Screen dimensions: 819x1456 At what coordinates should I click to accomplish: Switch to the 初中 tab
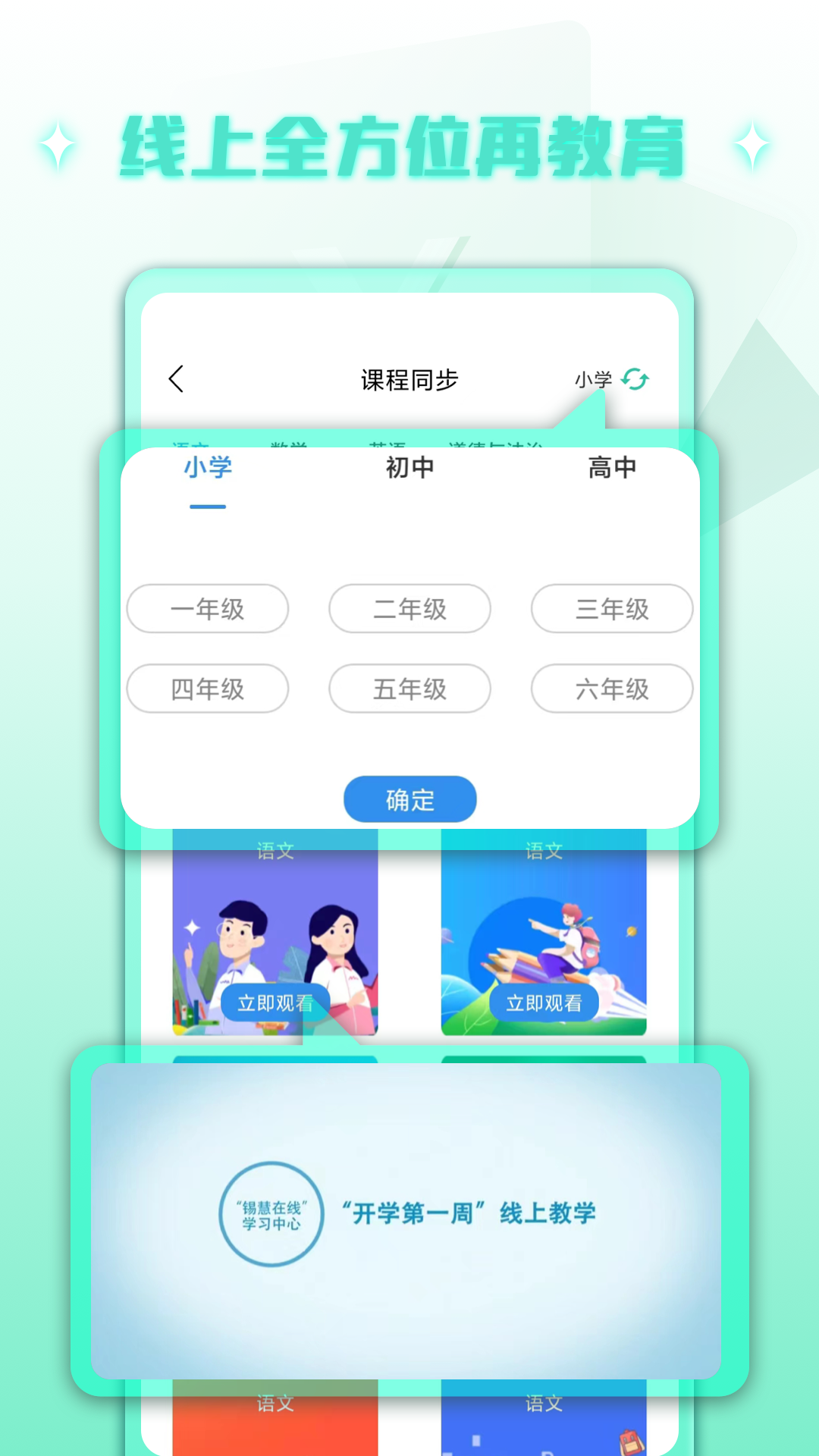pos(409,469)
